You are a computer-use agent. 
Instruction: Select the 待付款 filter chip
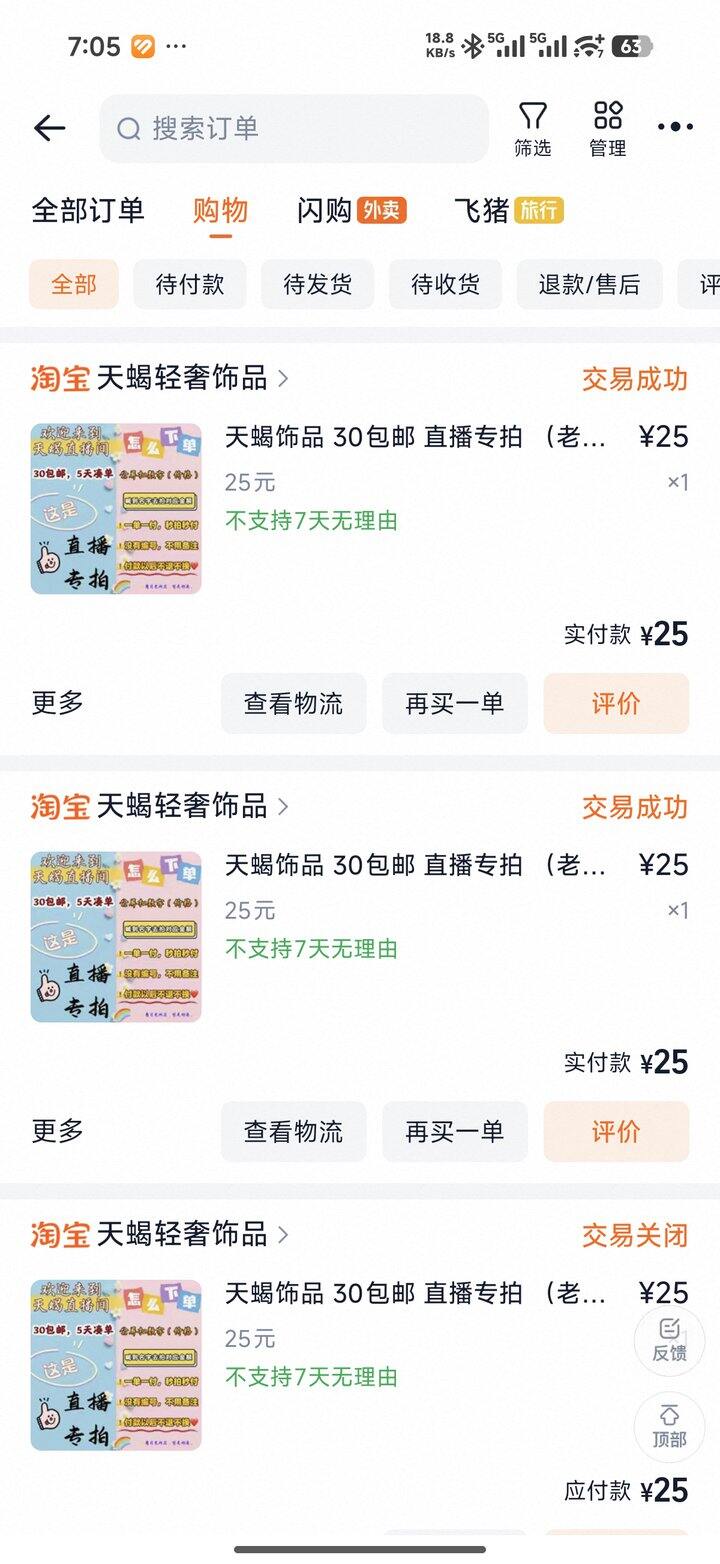[190, 284]
